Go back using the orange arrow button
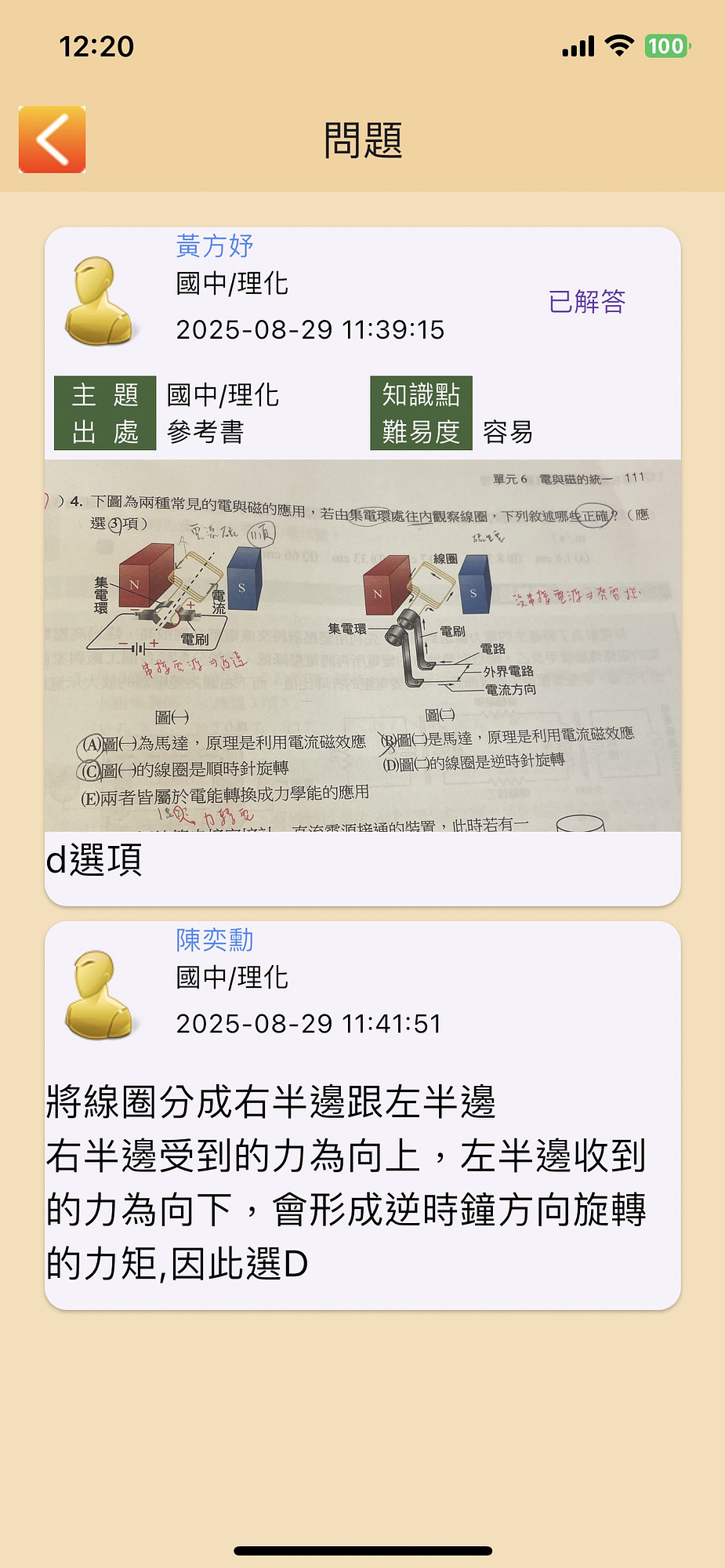The height and width of the screenshot is (1568, 725). click(x=52, y=140)
